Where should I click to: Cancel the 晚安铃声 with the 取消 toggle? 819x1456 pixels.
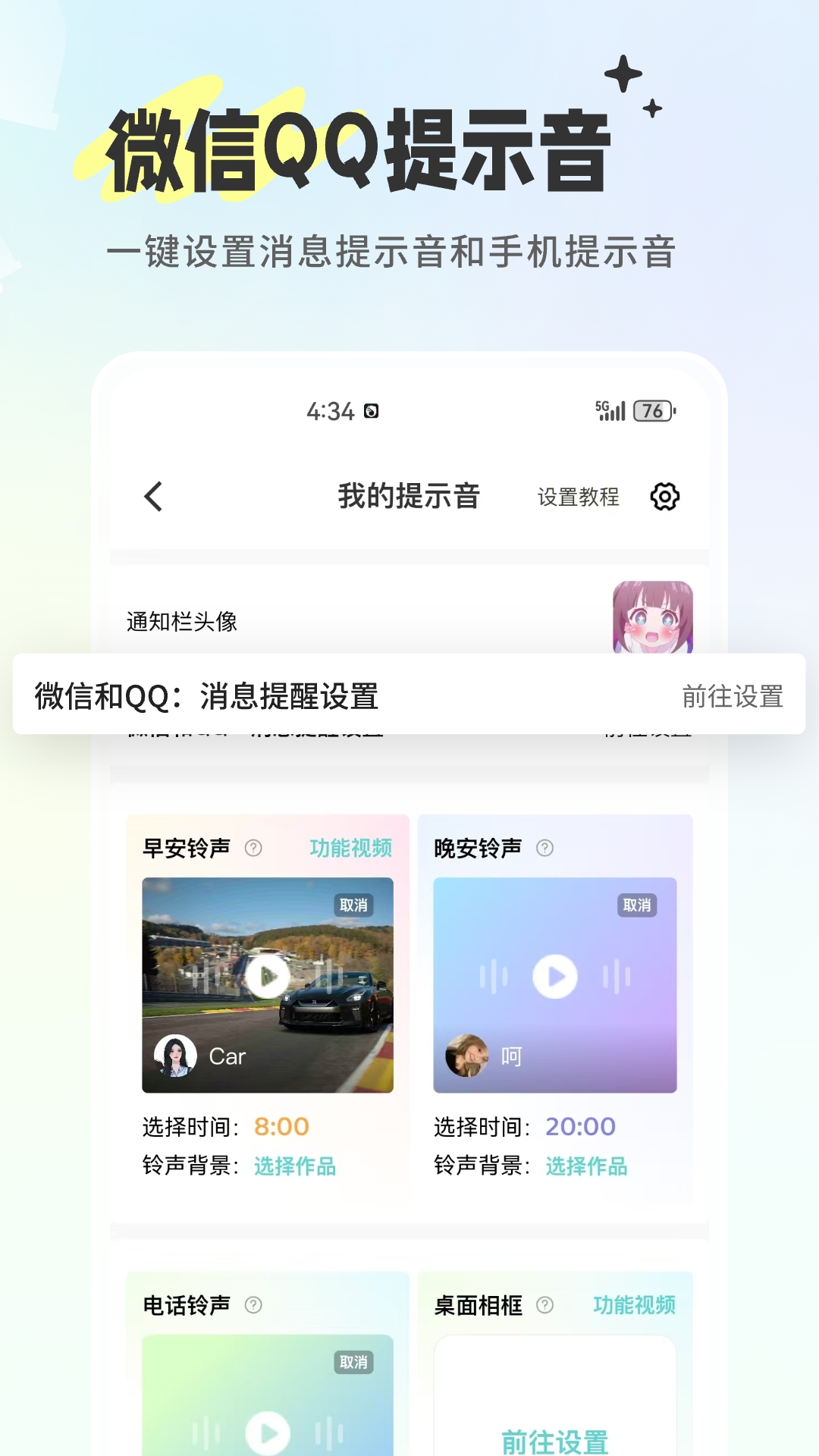[x=636, y=905]
